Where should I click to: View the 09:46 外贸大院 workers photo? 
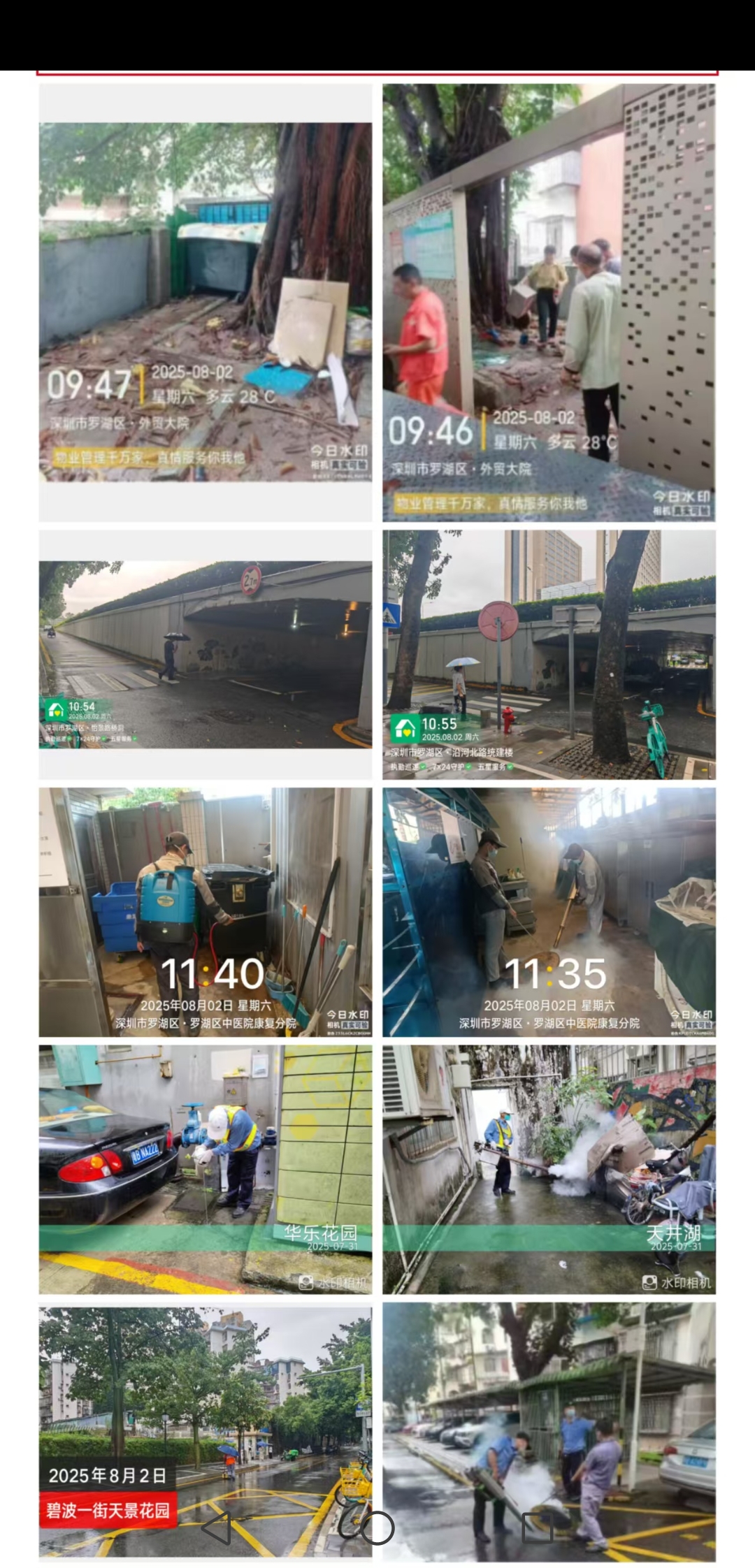[549, 302]
